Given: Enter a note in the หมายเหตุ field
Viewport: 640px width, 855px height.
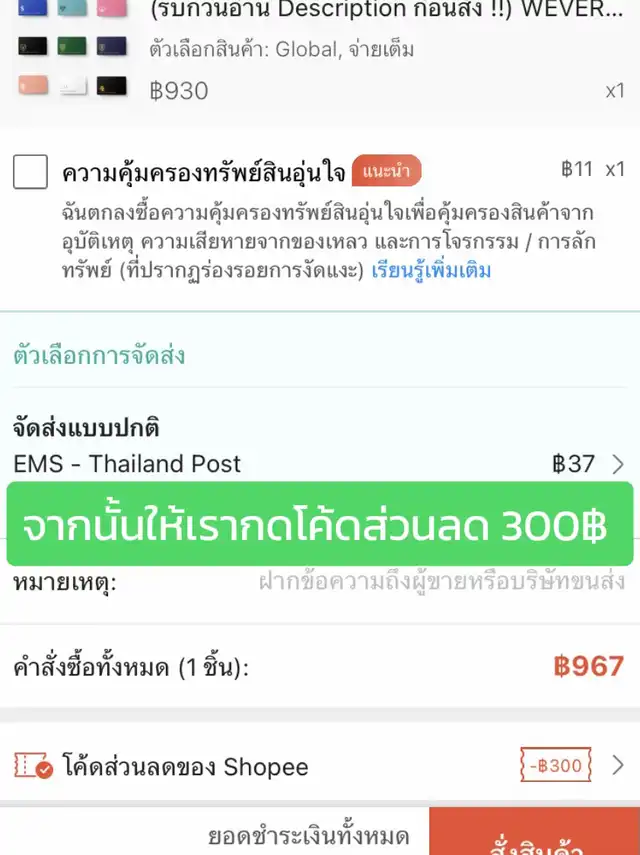Looking at the screenshot, I should coord(440,581).
